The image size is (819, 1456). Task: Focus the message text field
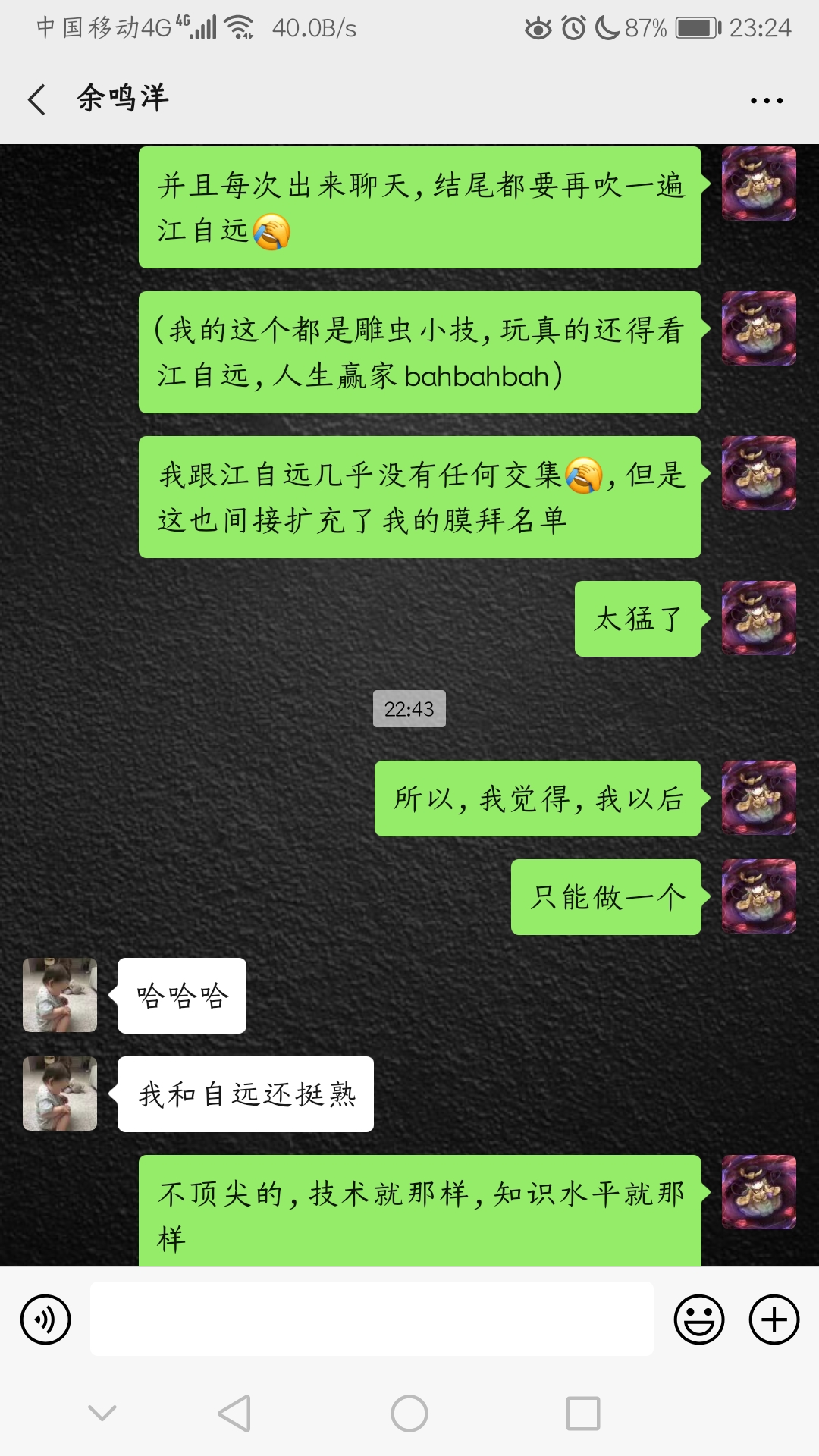(372, 1319)
